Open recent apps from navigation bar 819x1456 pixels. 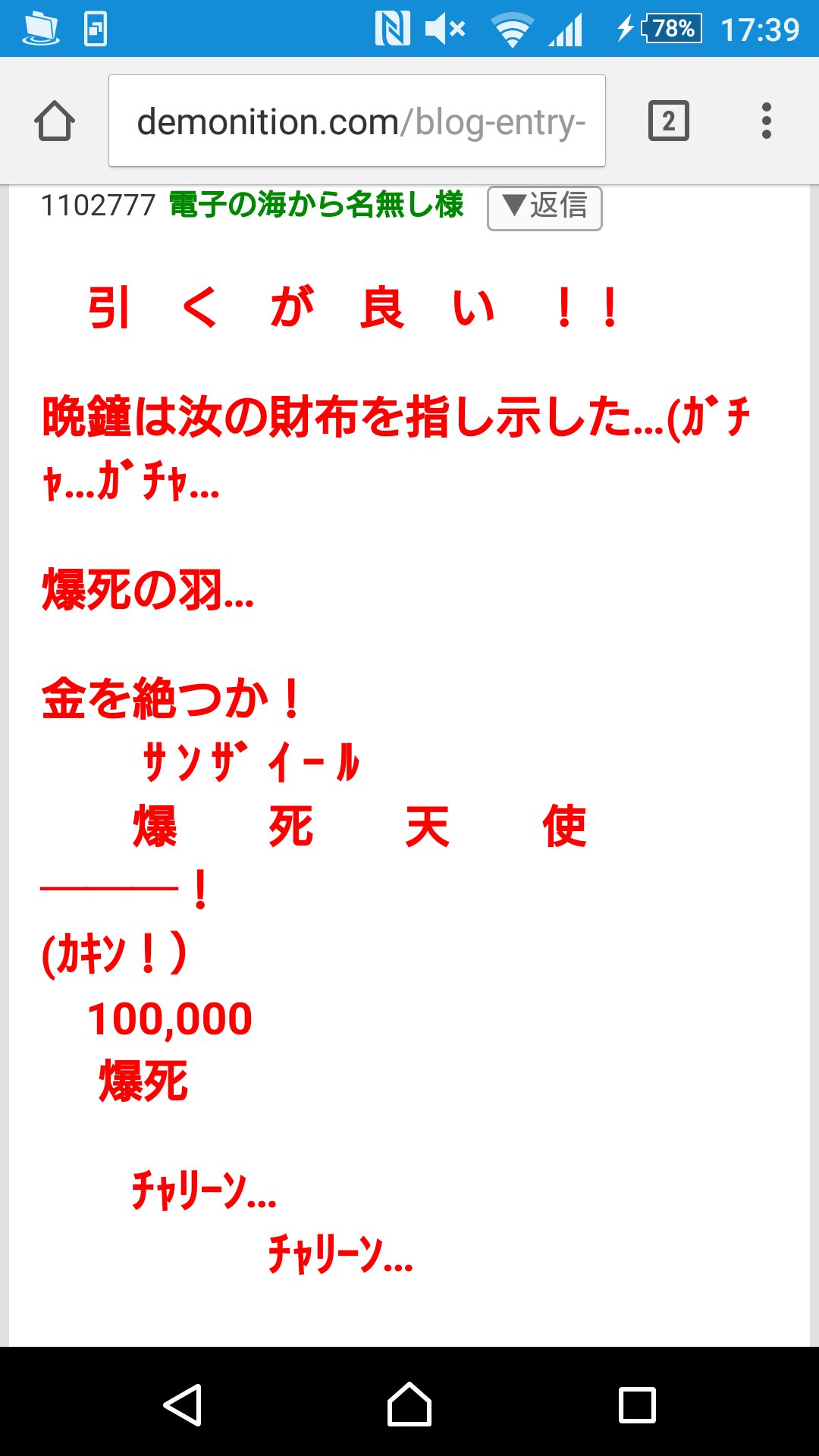pos(636,1404)
